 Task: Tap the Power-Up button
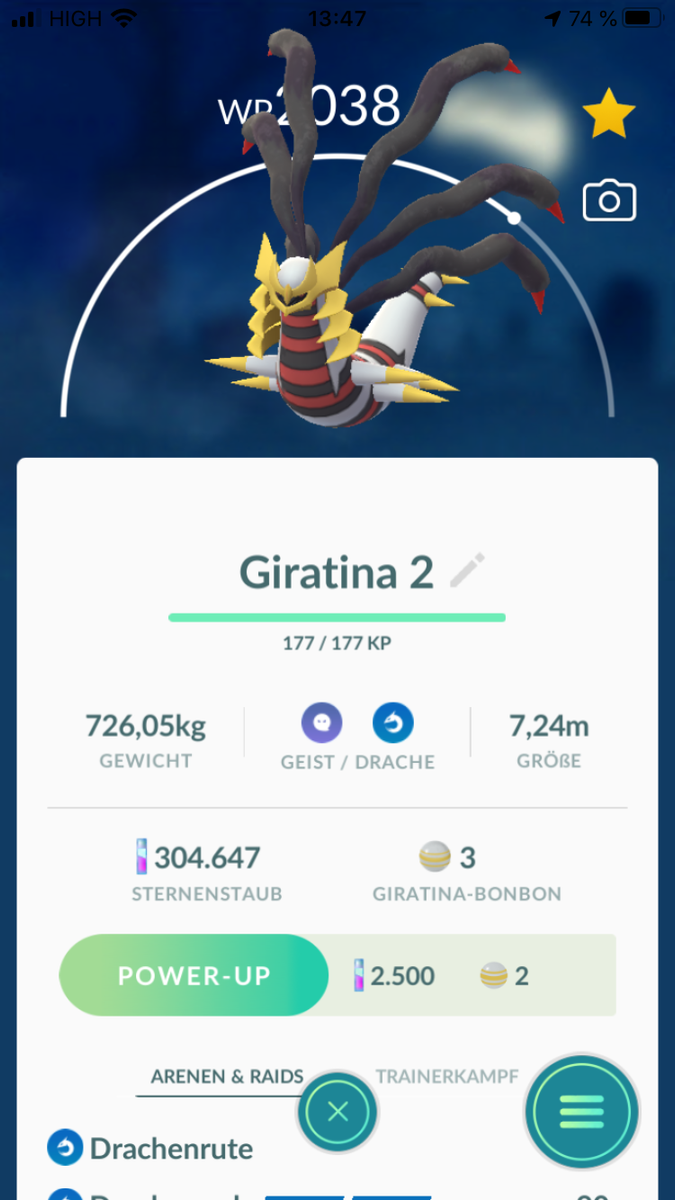(194, 976)
